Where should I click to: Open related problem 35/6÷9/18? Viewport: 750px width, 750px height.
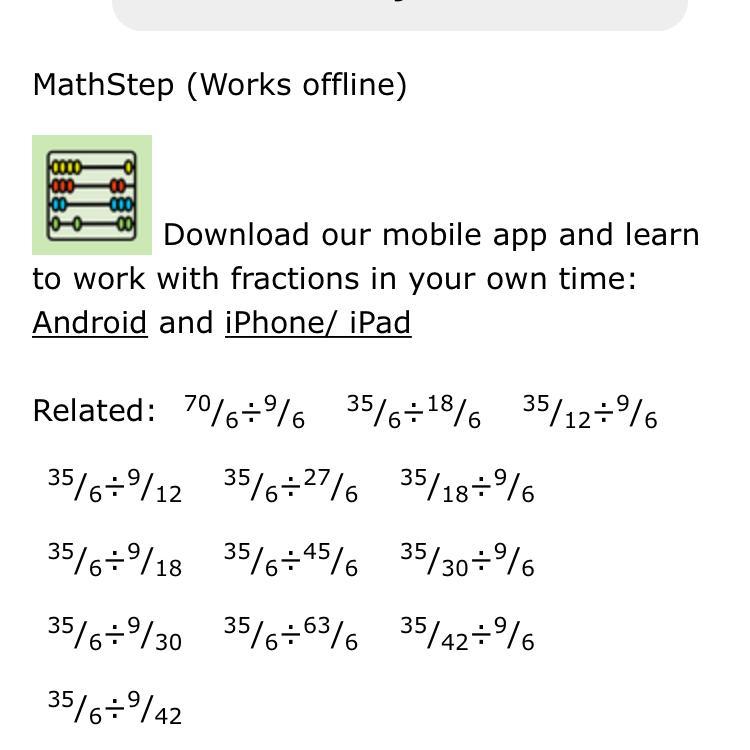click(115, 559)
